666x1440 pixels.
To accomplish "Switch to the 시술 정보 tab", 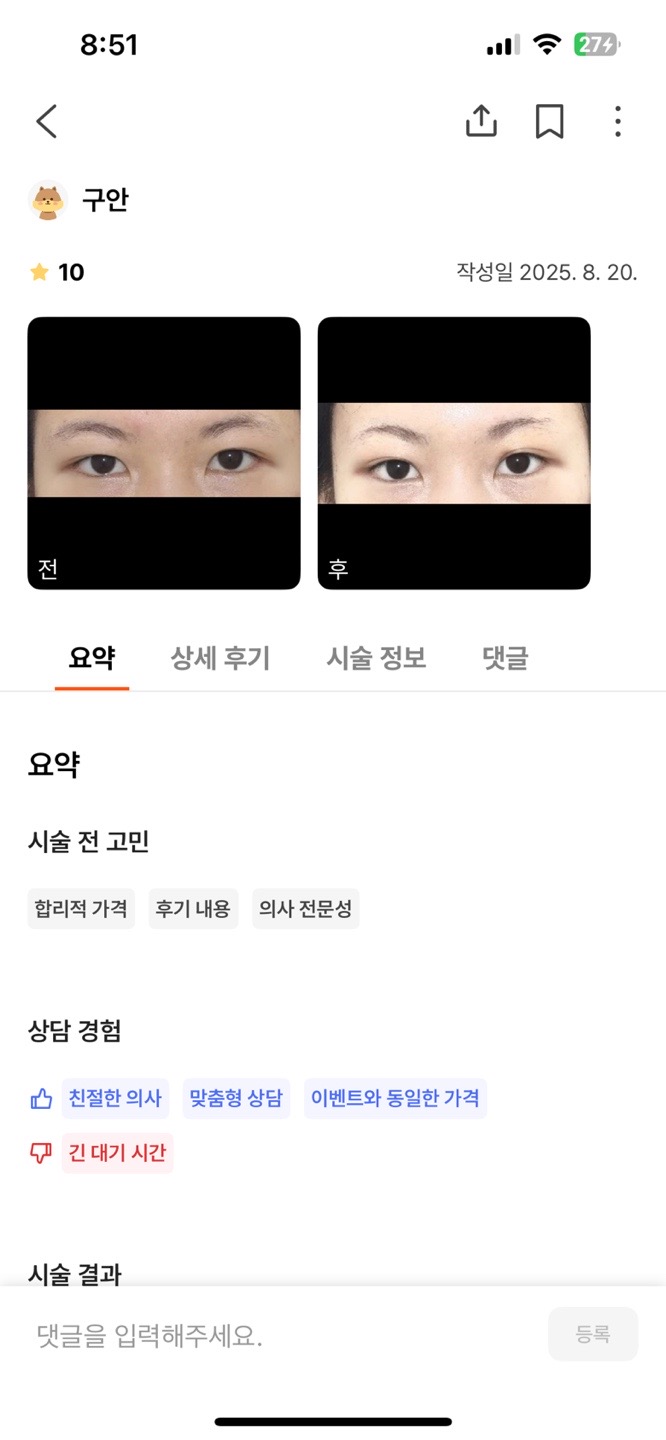I will click(x=376, y=658).
